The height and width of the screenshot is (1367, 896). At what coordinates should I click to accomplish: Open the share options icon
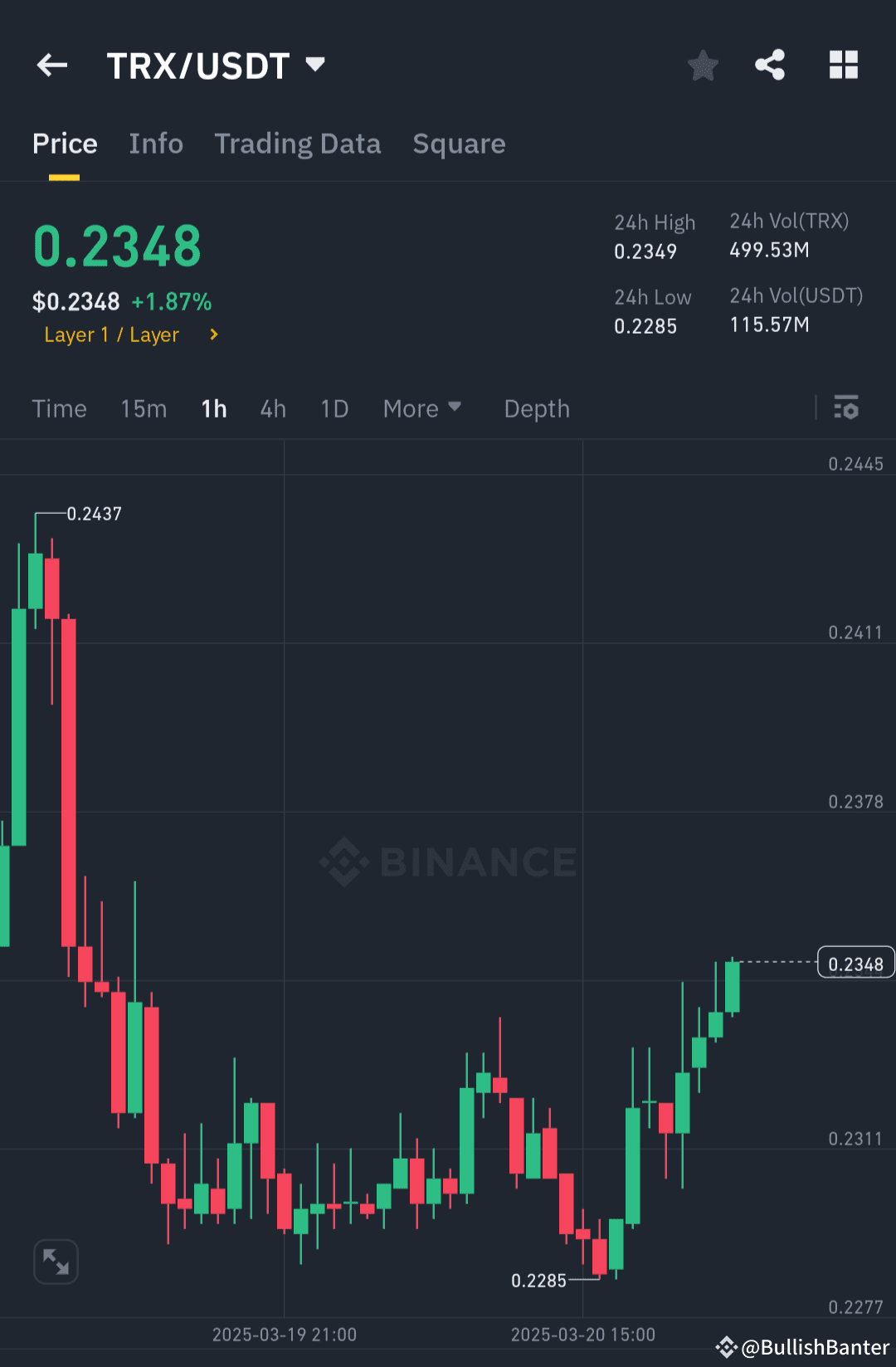(x=769, y=65)
